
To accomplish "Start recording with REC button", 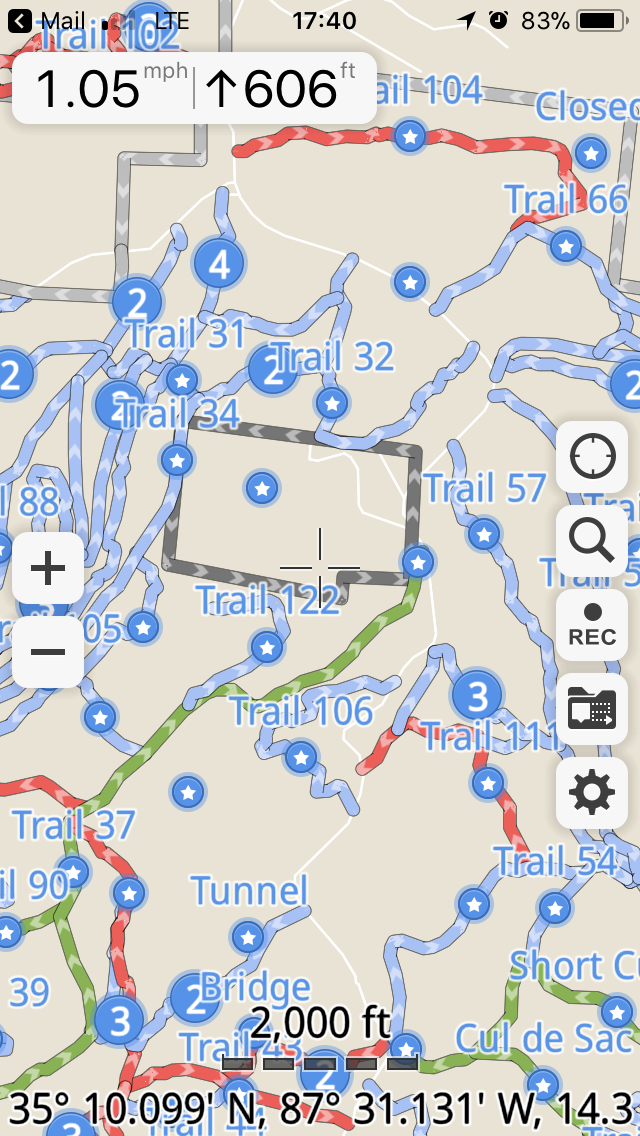I will pyautogui.click(x=592, y=625).
